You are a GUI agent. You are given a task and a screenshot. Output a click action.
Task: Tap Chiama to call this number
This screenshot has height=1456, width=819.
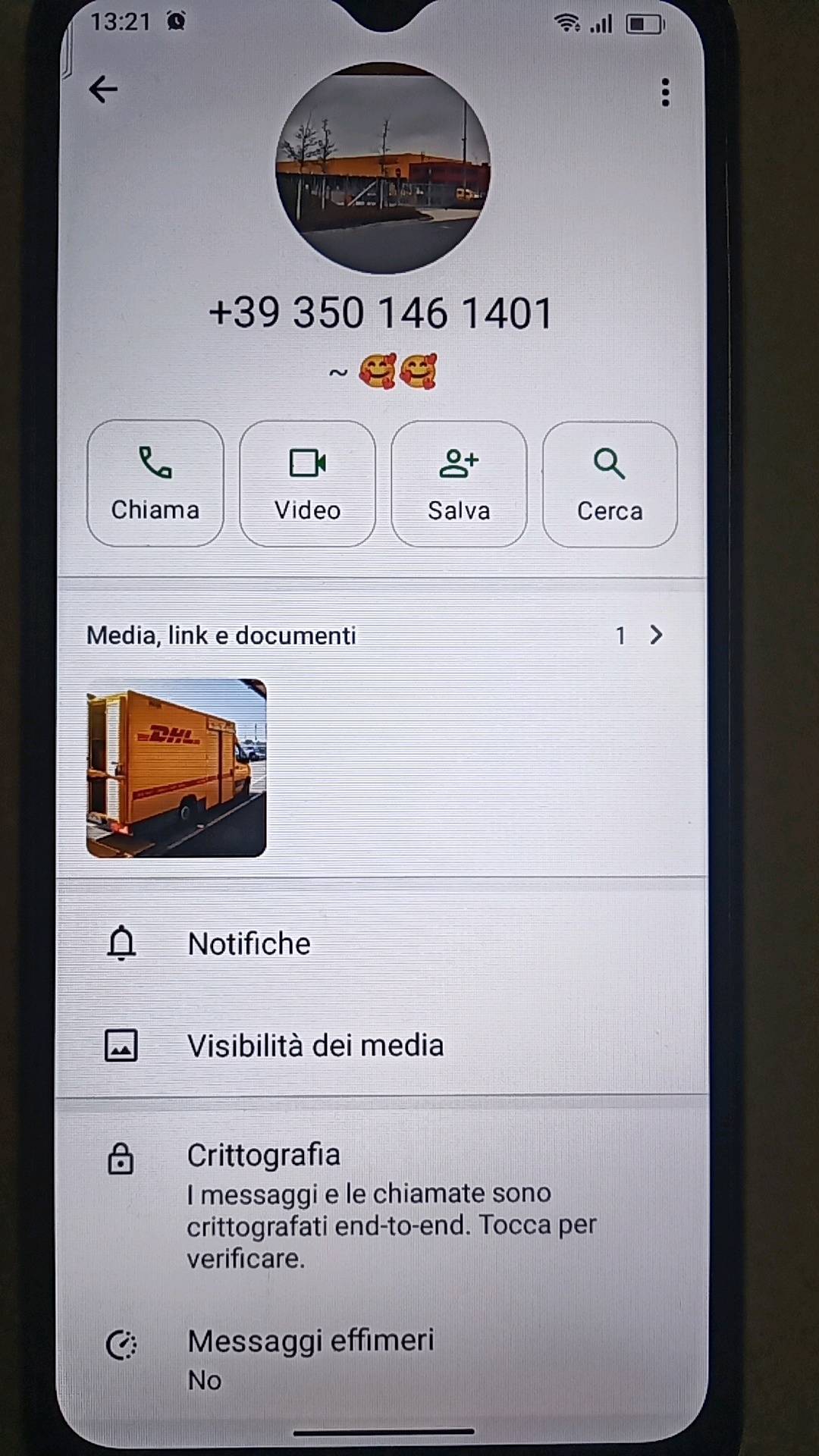155,484
